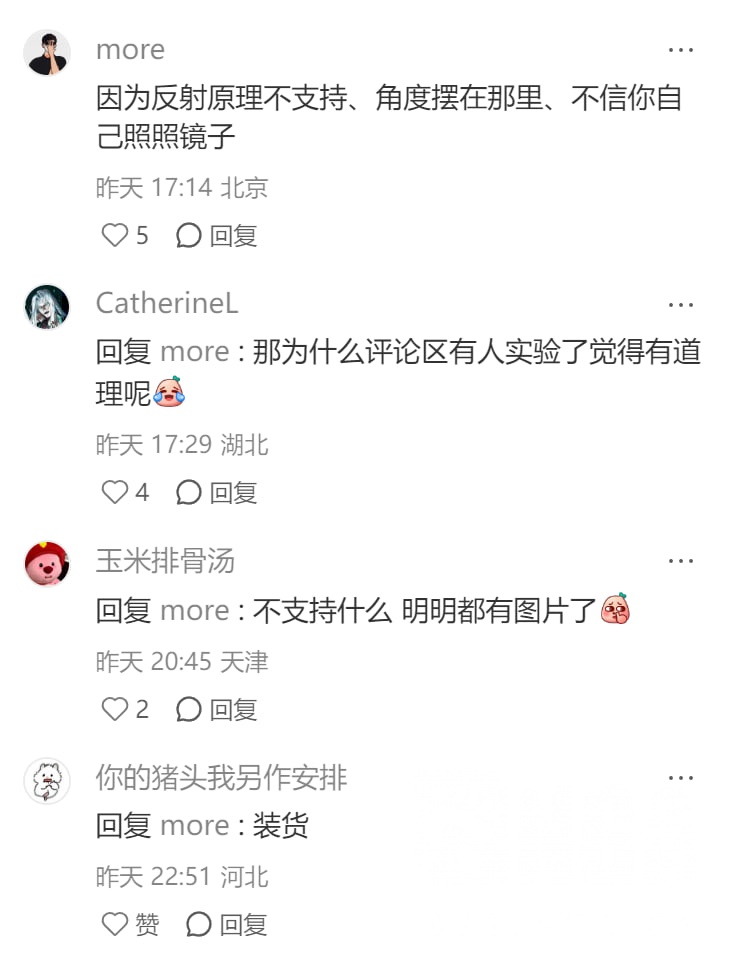Open username CatherineL

[167, 303]
